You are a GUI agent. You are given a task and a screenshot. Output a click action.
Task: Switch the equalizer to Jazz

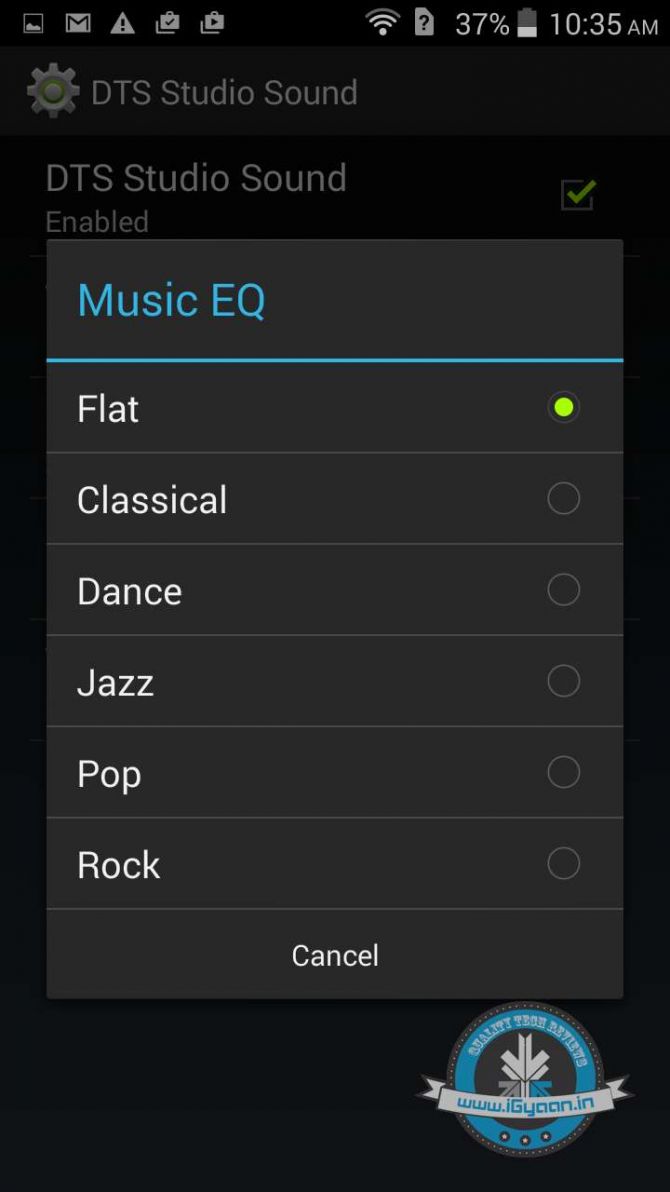[334, 681]
